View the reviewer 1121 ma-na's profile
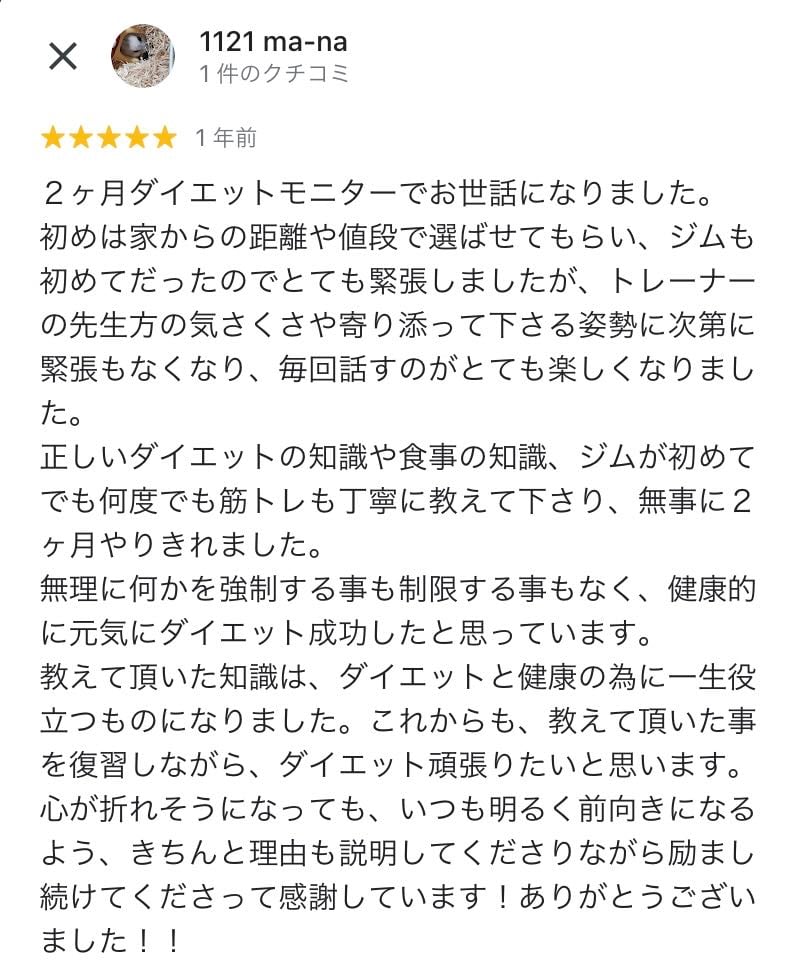This screenshot has width=810, height=975. [x=273, y=42]
